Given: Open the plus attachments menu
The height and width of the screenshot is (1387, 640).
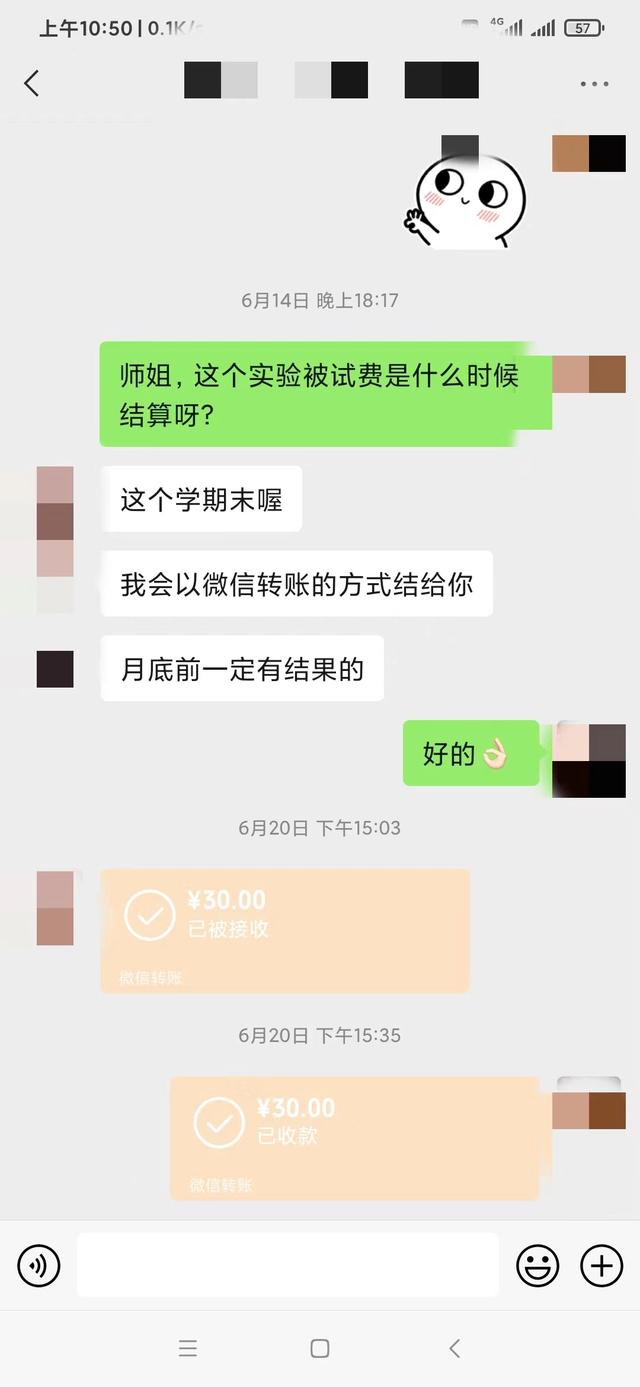Looking at the screenshot, I should [601, 1266].
